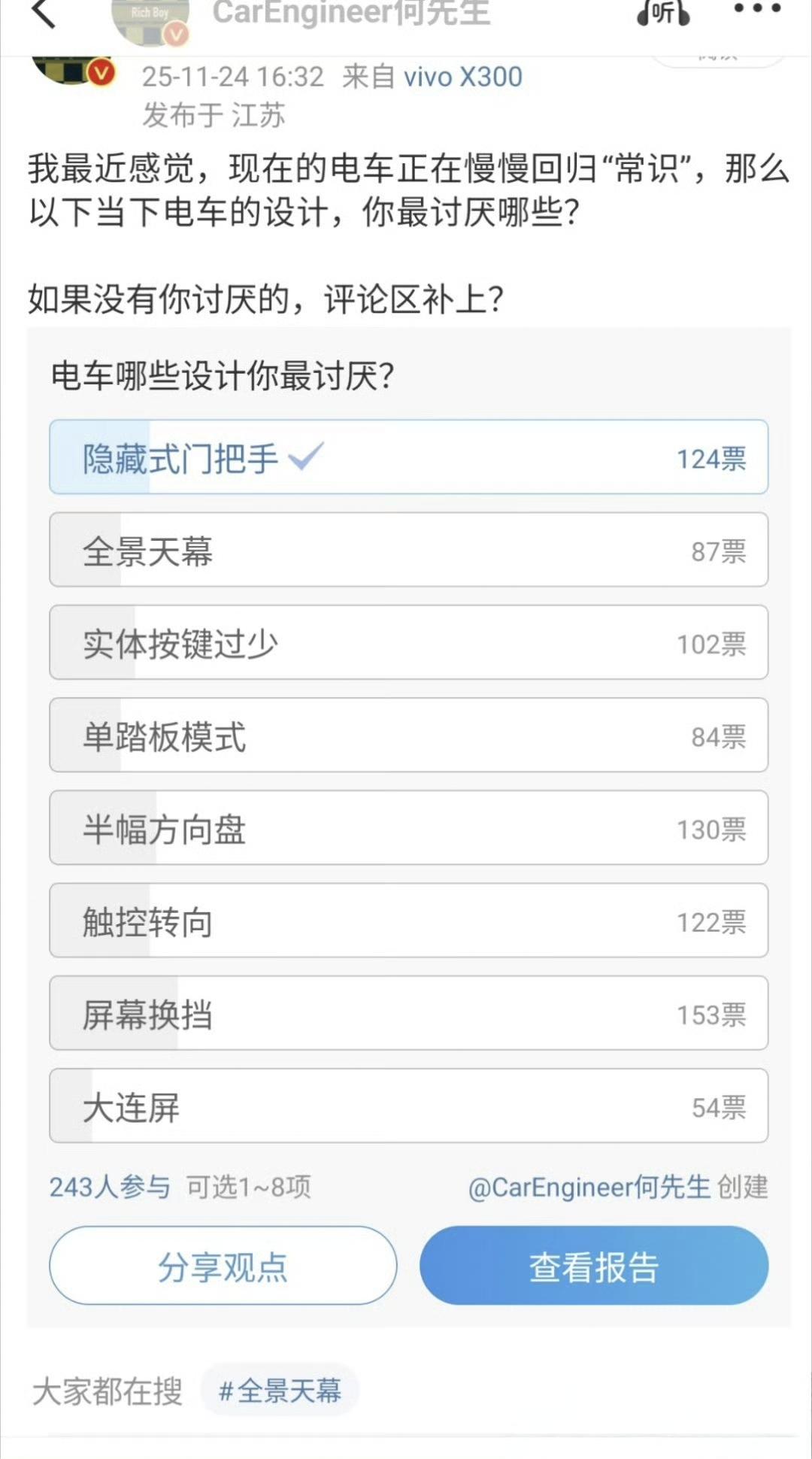This screenshot has height=1459, width=812.
Task: Open the #全景天幕 hashtag
Action: (x=281, y=1390)
